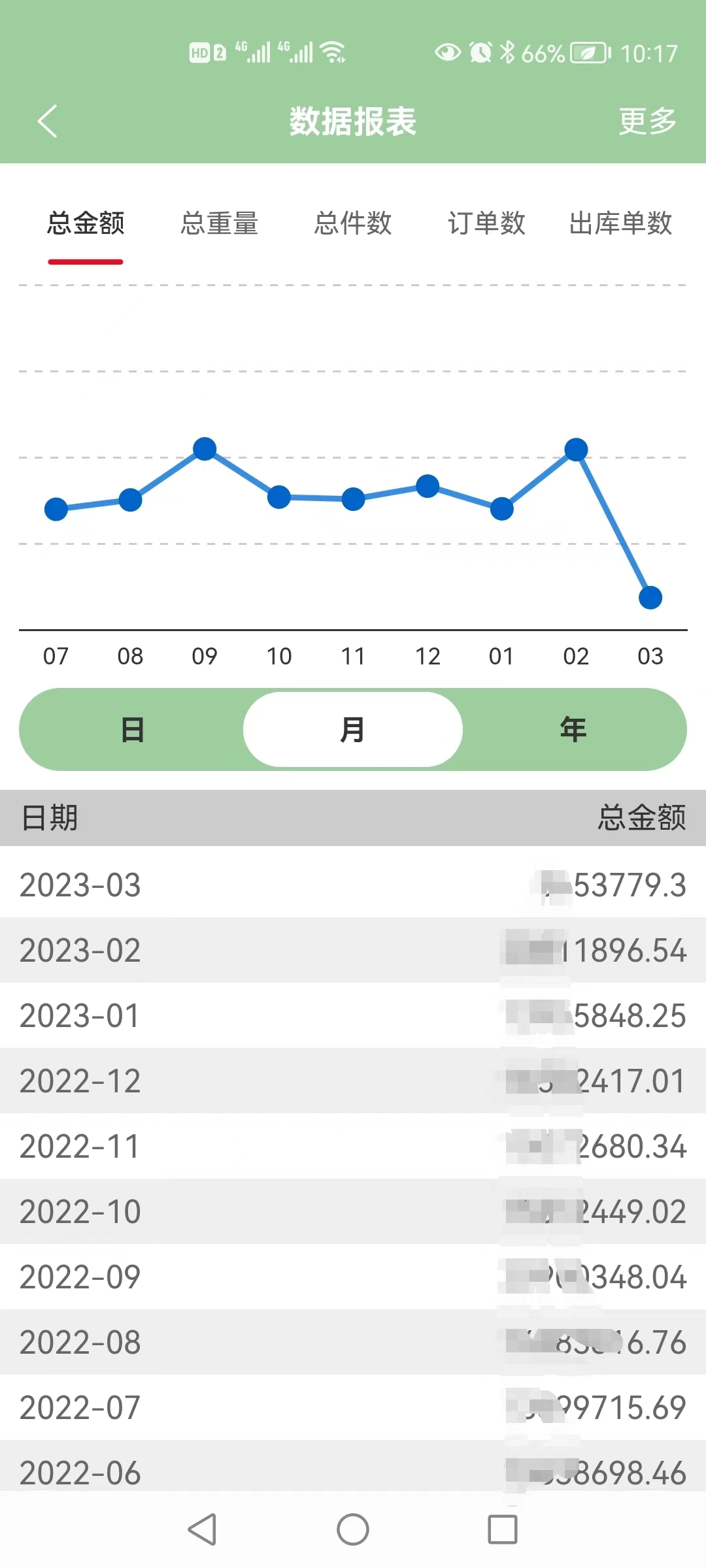Image resolution: width=706 pixels, height=1568 pixels.
Task: Switch the view to 年
Action: click(573, 729)
